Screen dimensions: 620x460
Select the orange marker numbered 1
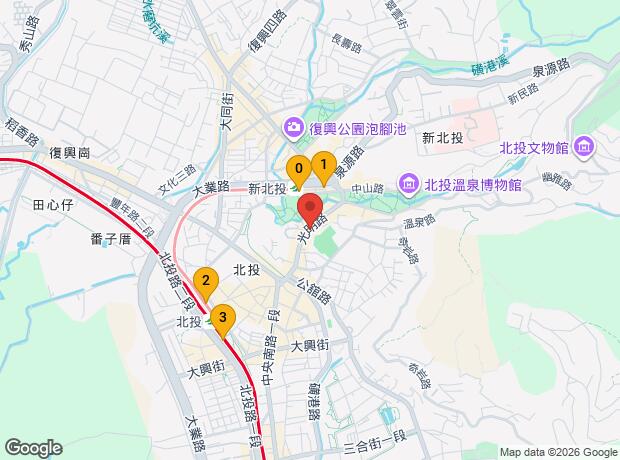point(323,164)
